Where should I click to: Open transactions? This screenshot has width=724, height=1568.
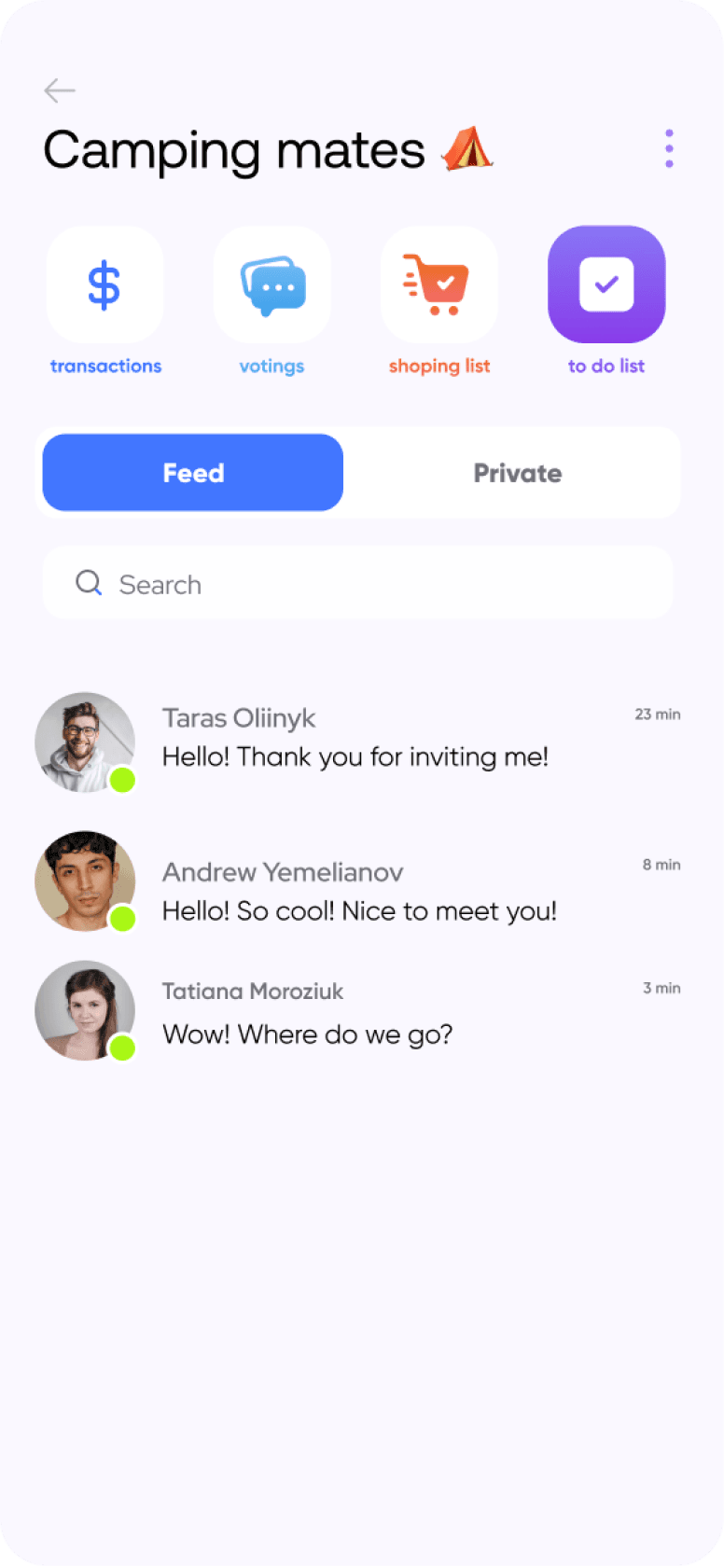[104, 285]
